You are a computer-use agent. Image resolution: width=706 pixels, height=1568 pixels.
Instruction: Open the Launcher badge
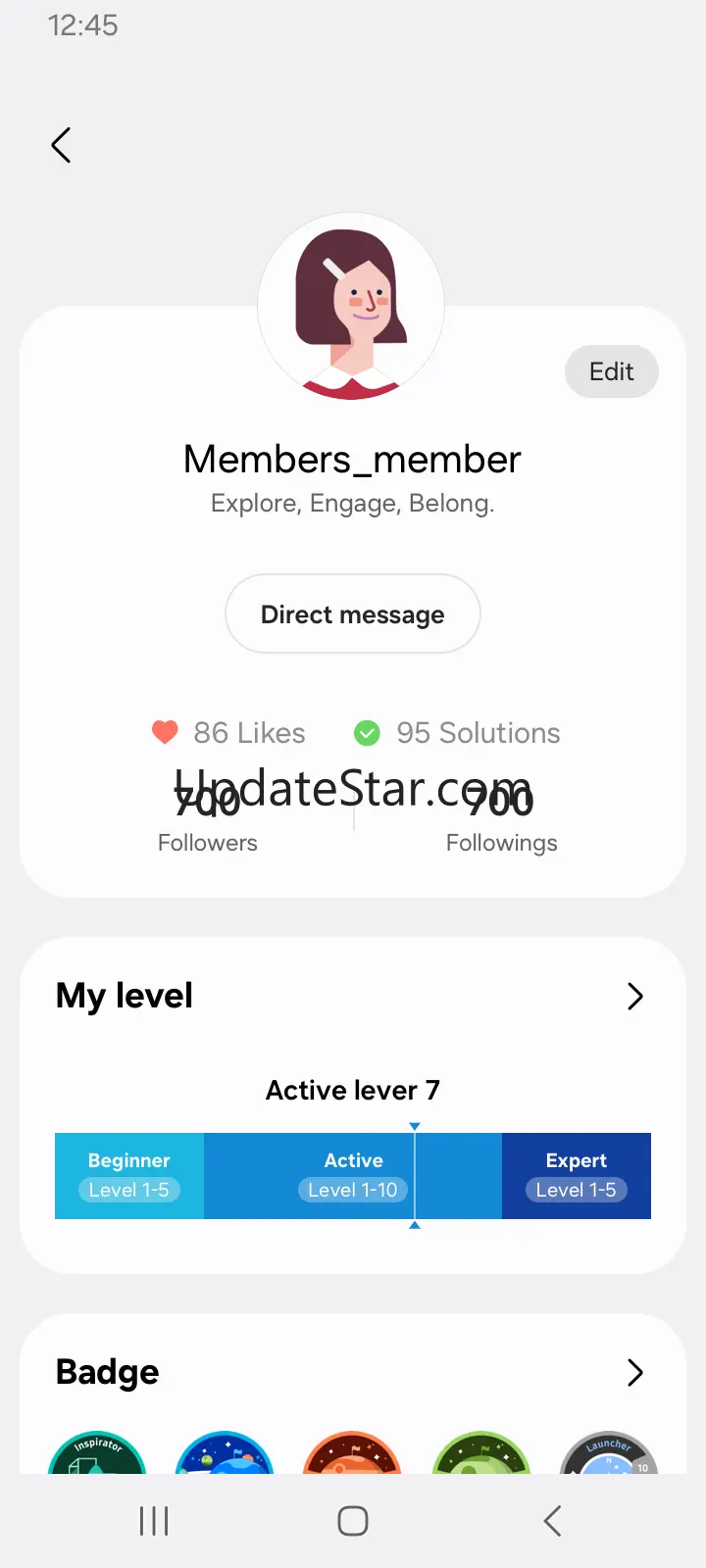tap(608, 1454)
